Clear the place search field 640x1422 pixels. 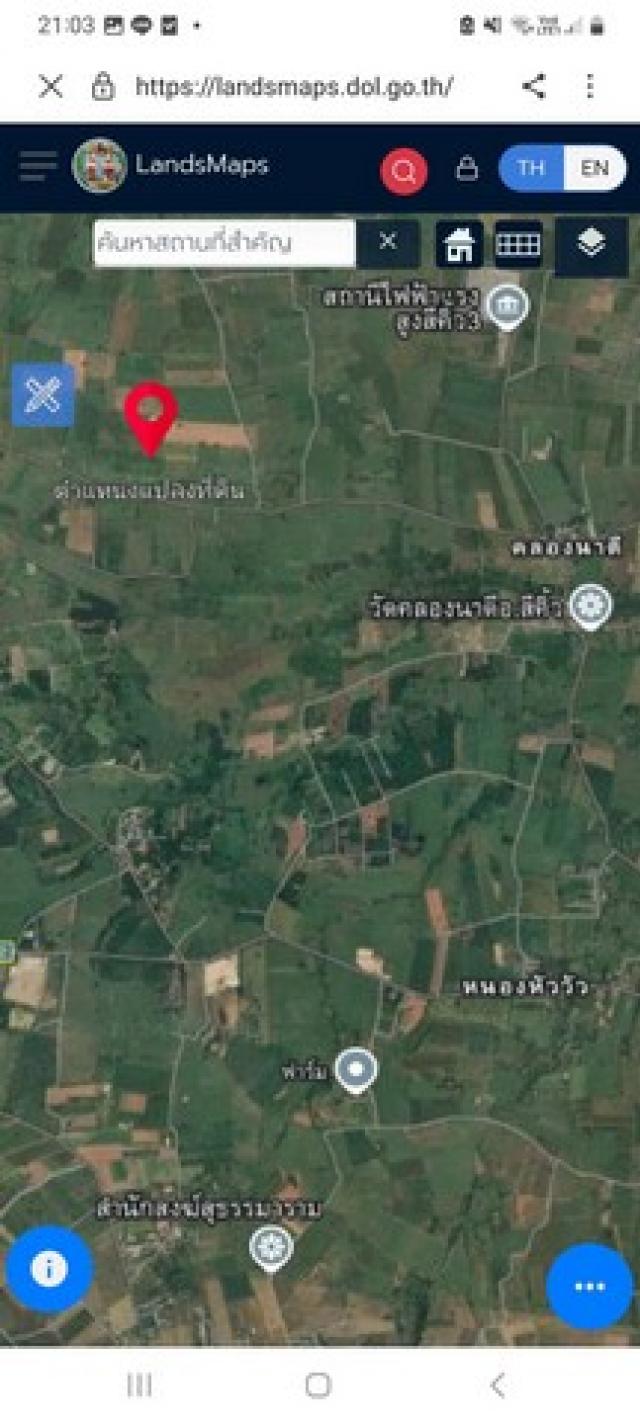click(388, 242)
